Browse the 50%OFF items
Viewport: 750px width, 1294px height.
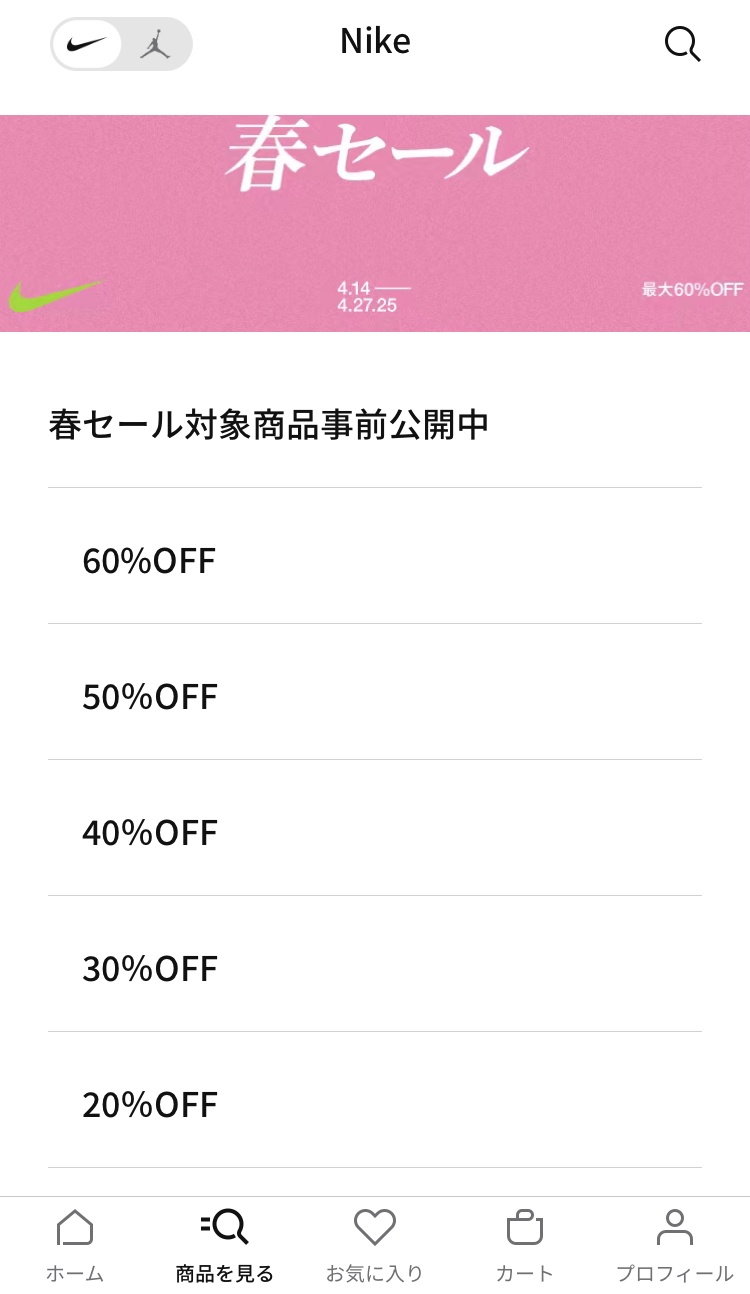point(375,696)
